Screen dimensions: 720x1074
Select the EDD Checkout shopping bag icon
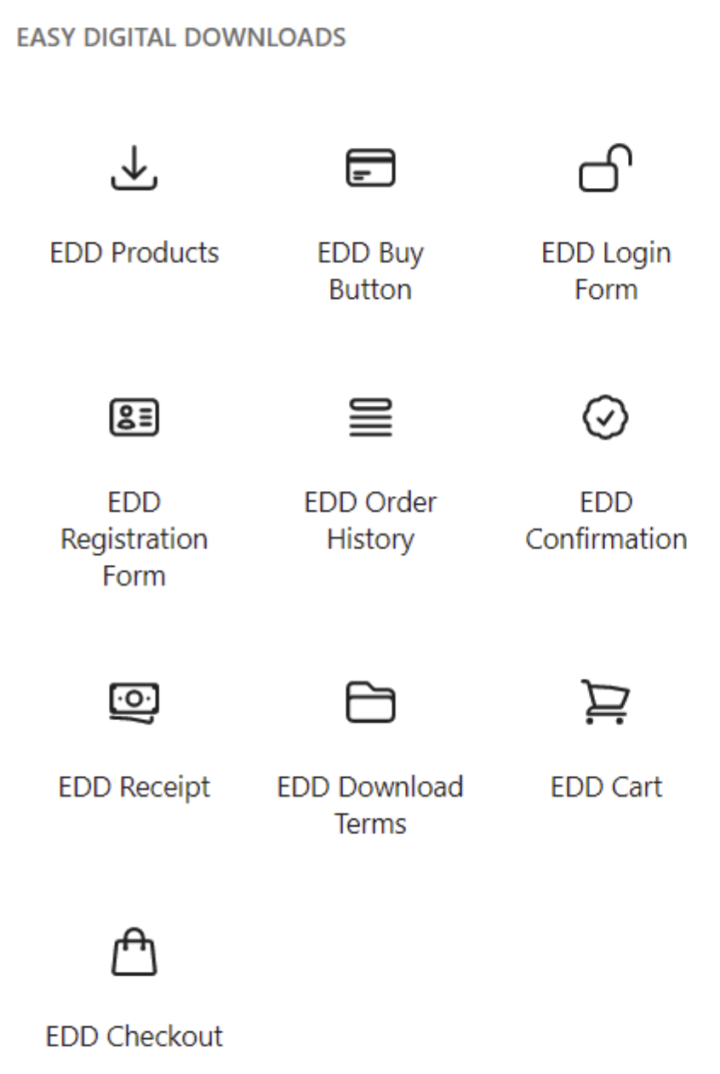[x=133, y=951]
